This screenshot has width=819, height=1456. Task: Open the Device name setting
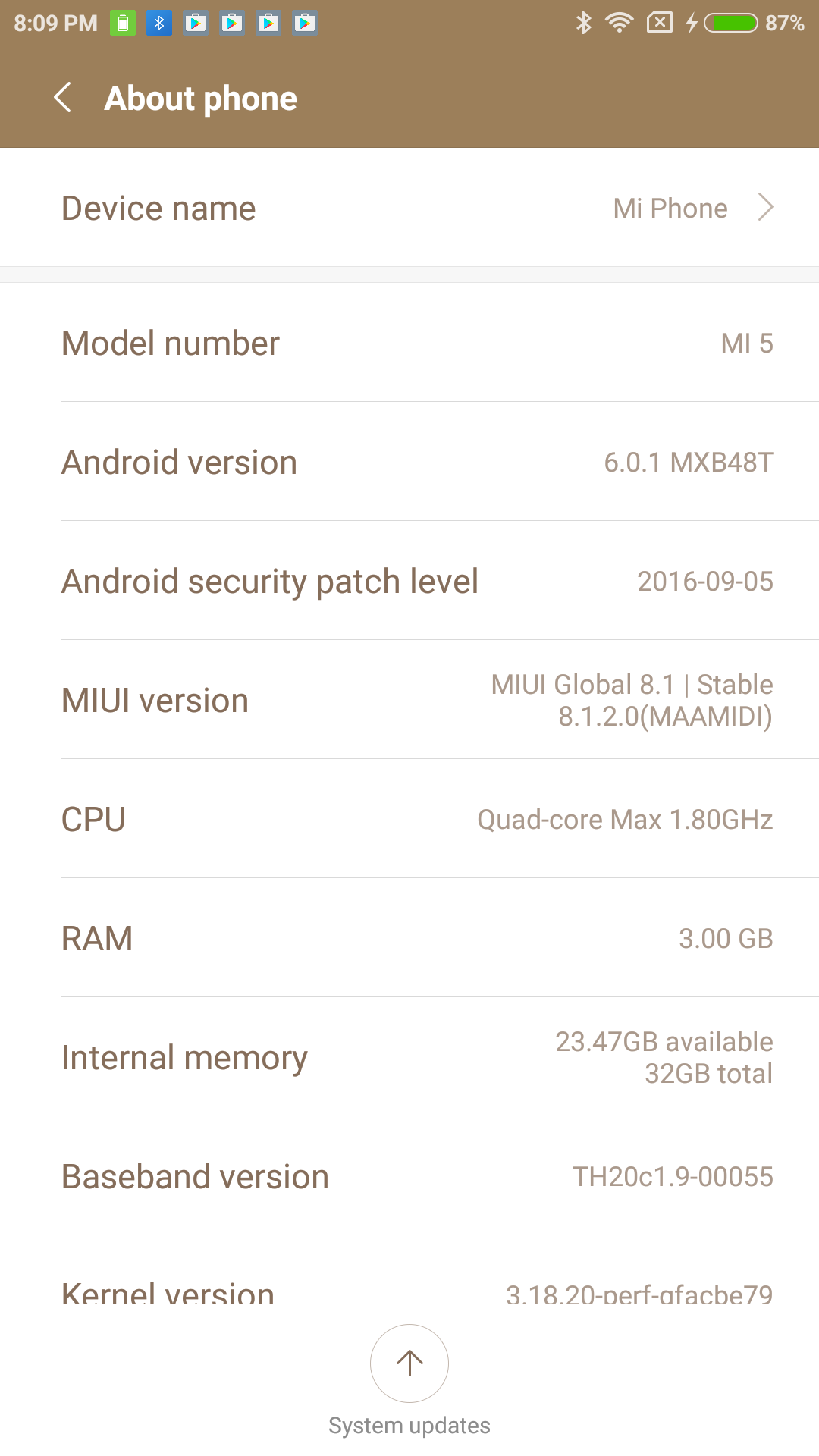click(x=409, y=208)
